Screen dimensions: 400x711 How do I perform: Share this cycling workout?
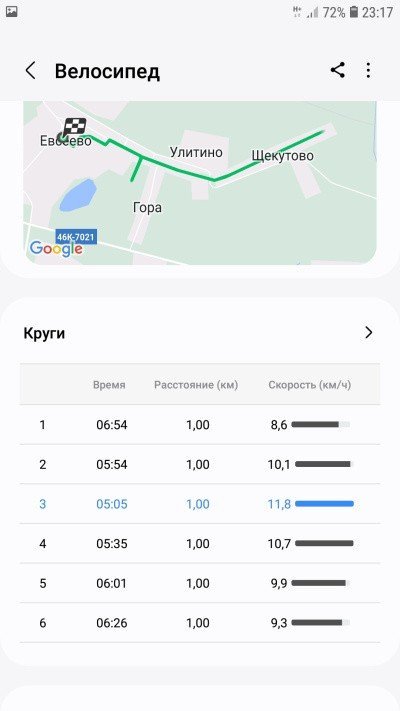coord(337,70)
